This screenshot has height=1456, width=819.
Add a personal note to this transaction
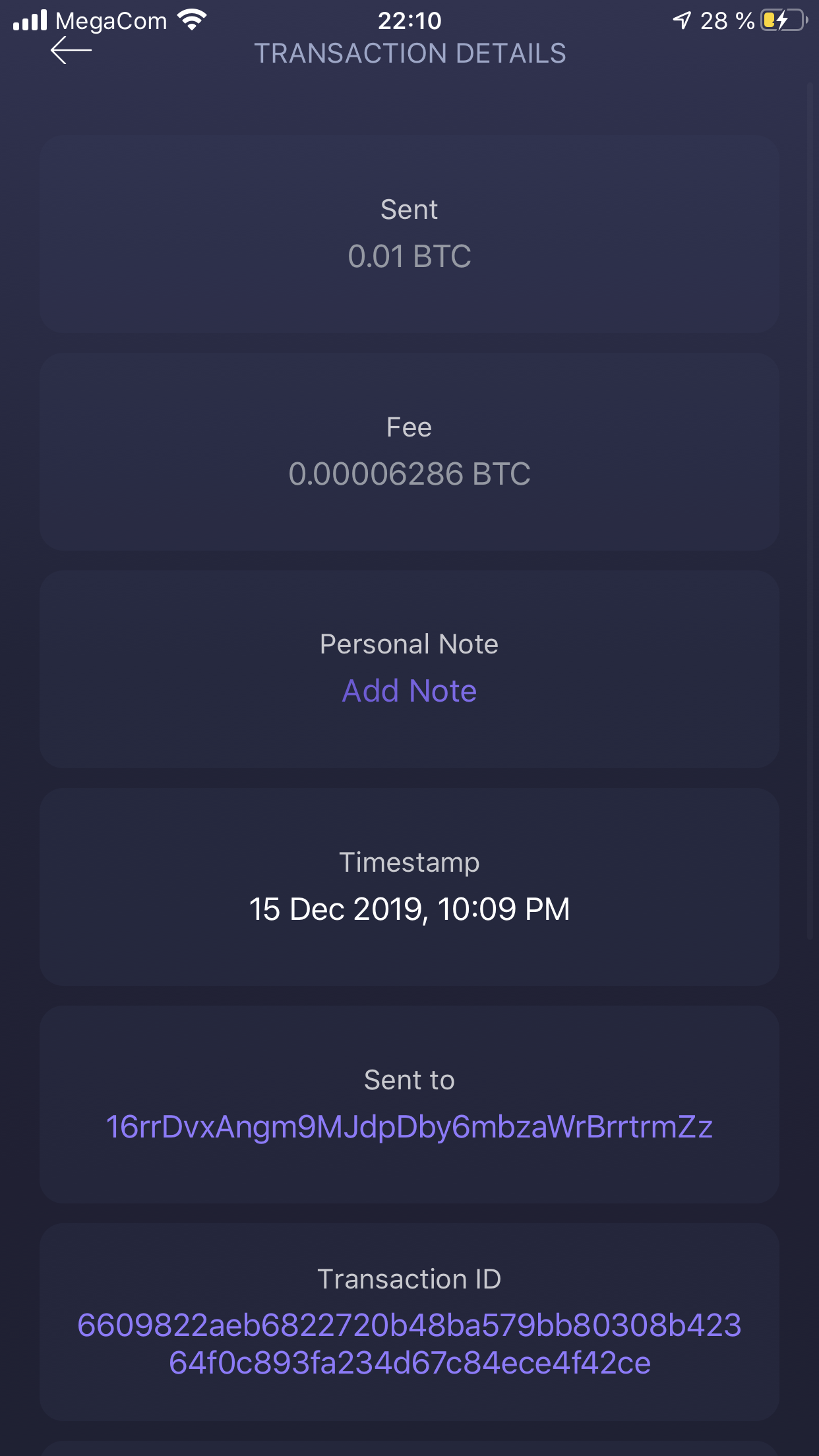point(409,691)
